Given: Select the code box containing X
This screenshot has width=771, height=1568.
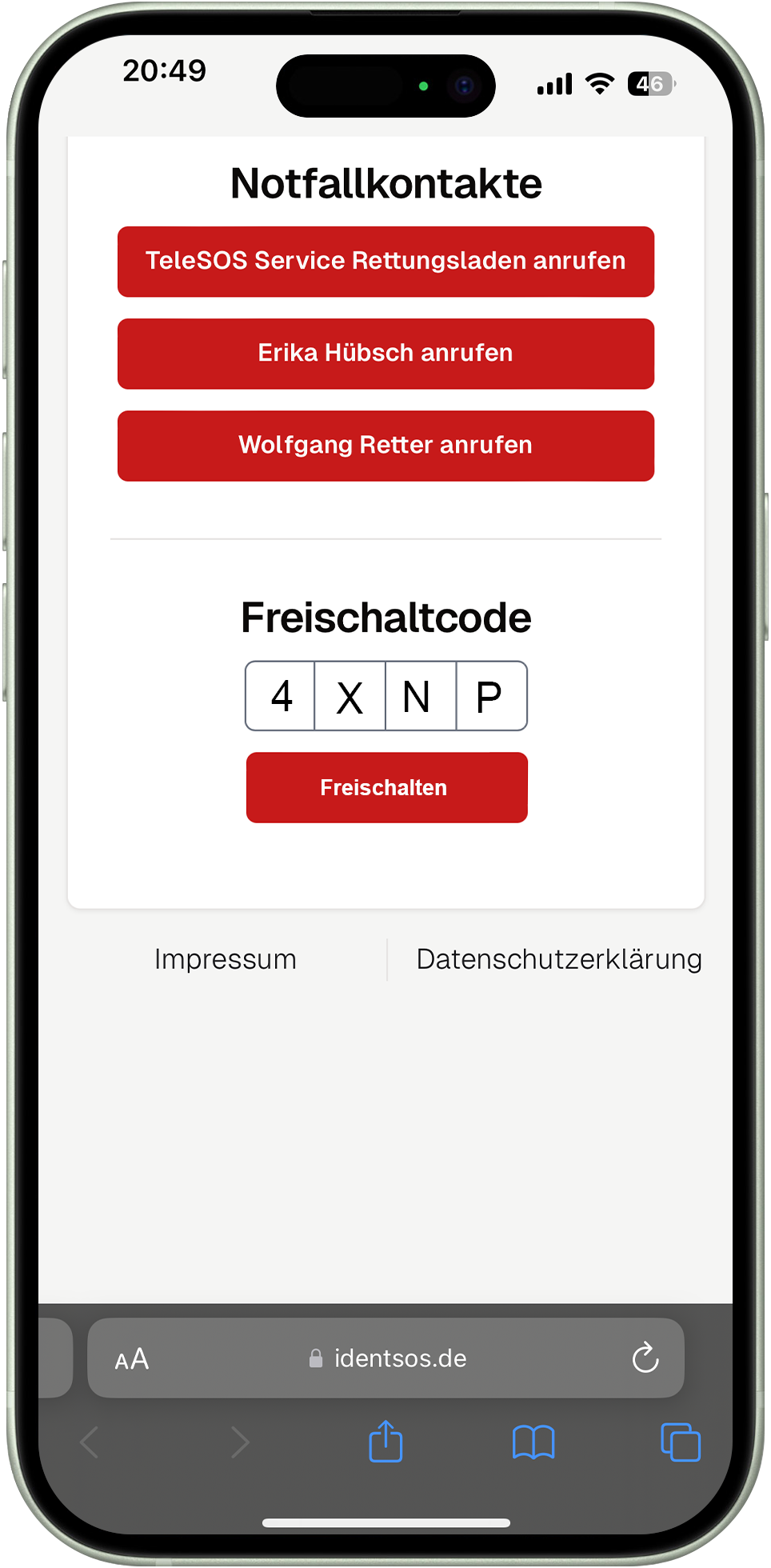Looking at the screenshot, I should pyautogui.click(x=350, y=696).
